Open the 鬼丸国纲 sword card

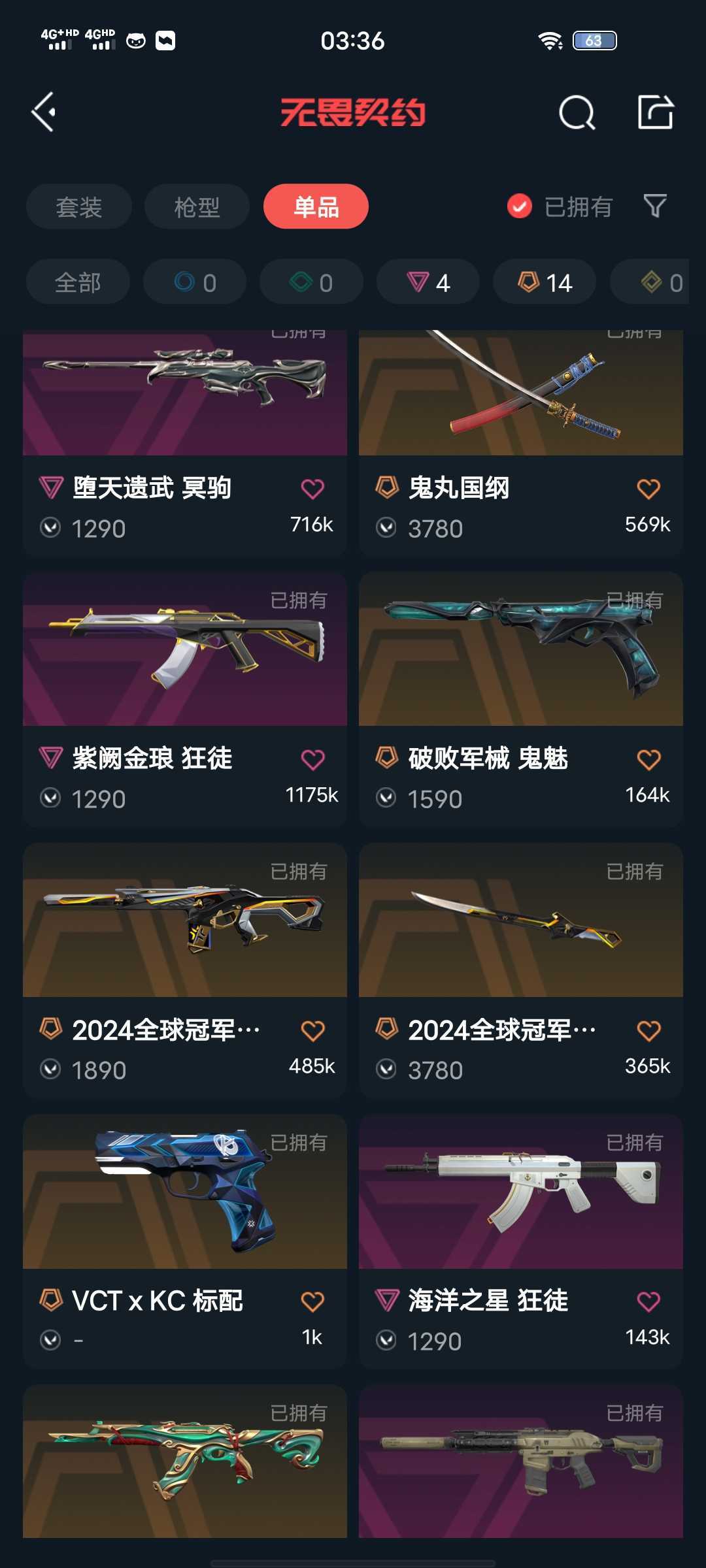click(x=521, y=444)
